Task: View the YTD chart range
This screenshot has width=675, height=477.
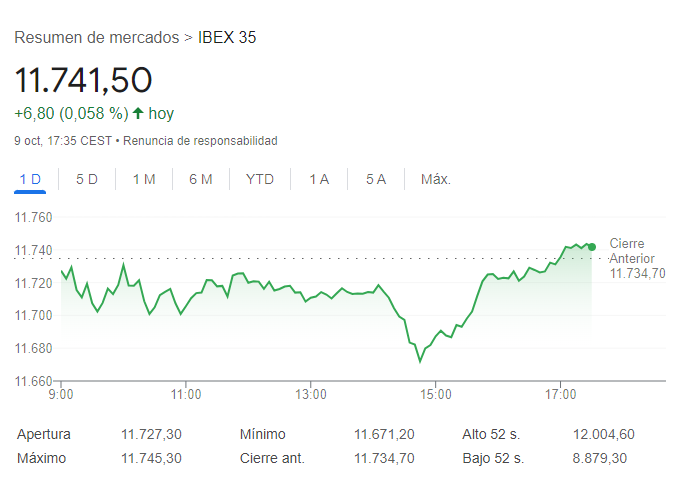Action: [260, 179]
